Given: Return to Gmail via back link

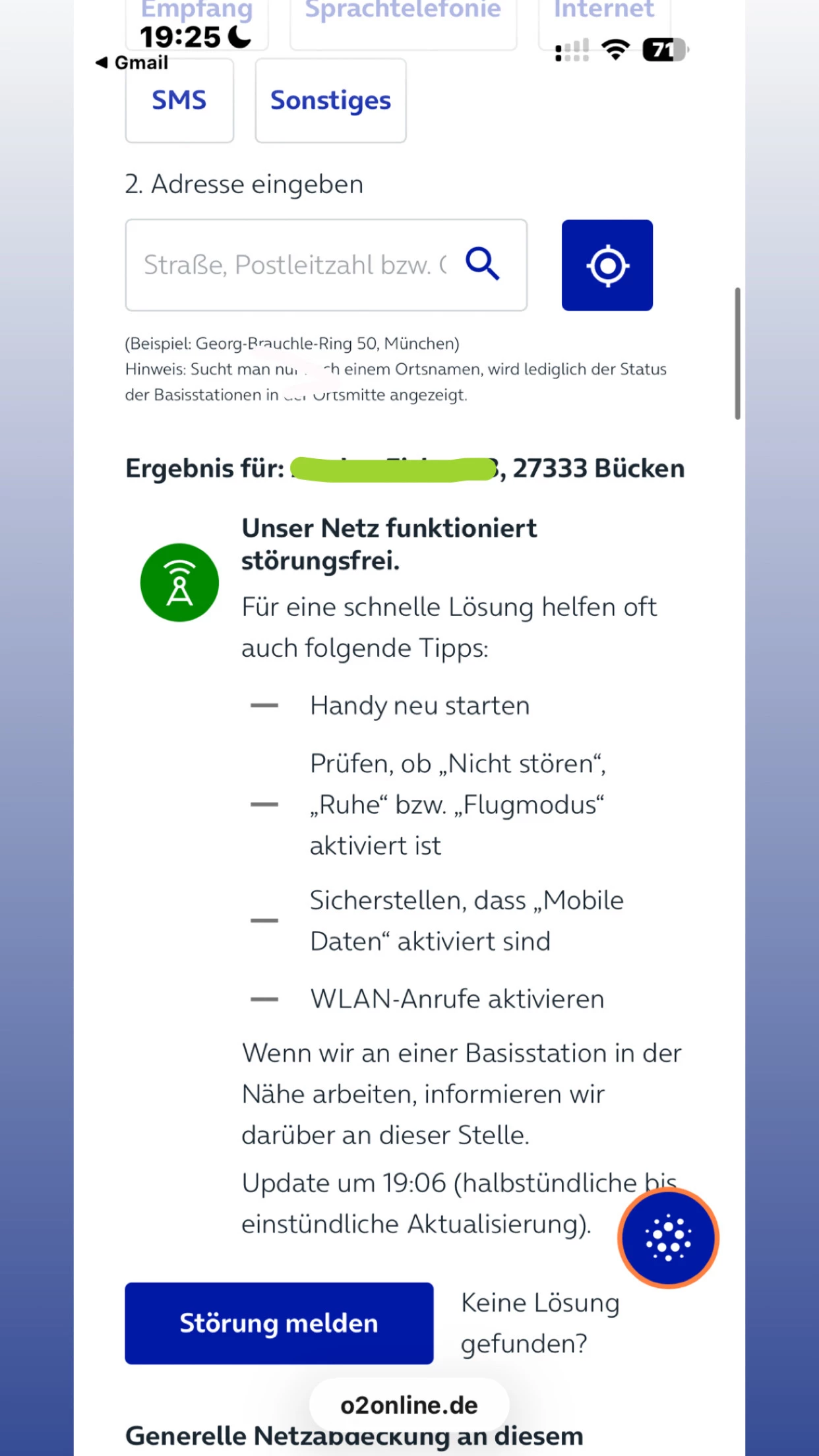Looking at the screenshot, I should [x=132, y=63].
